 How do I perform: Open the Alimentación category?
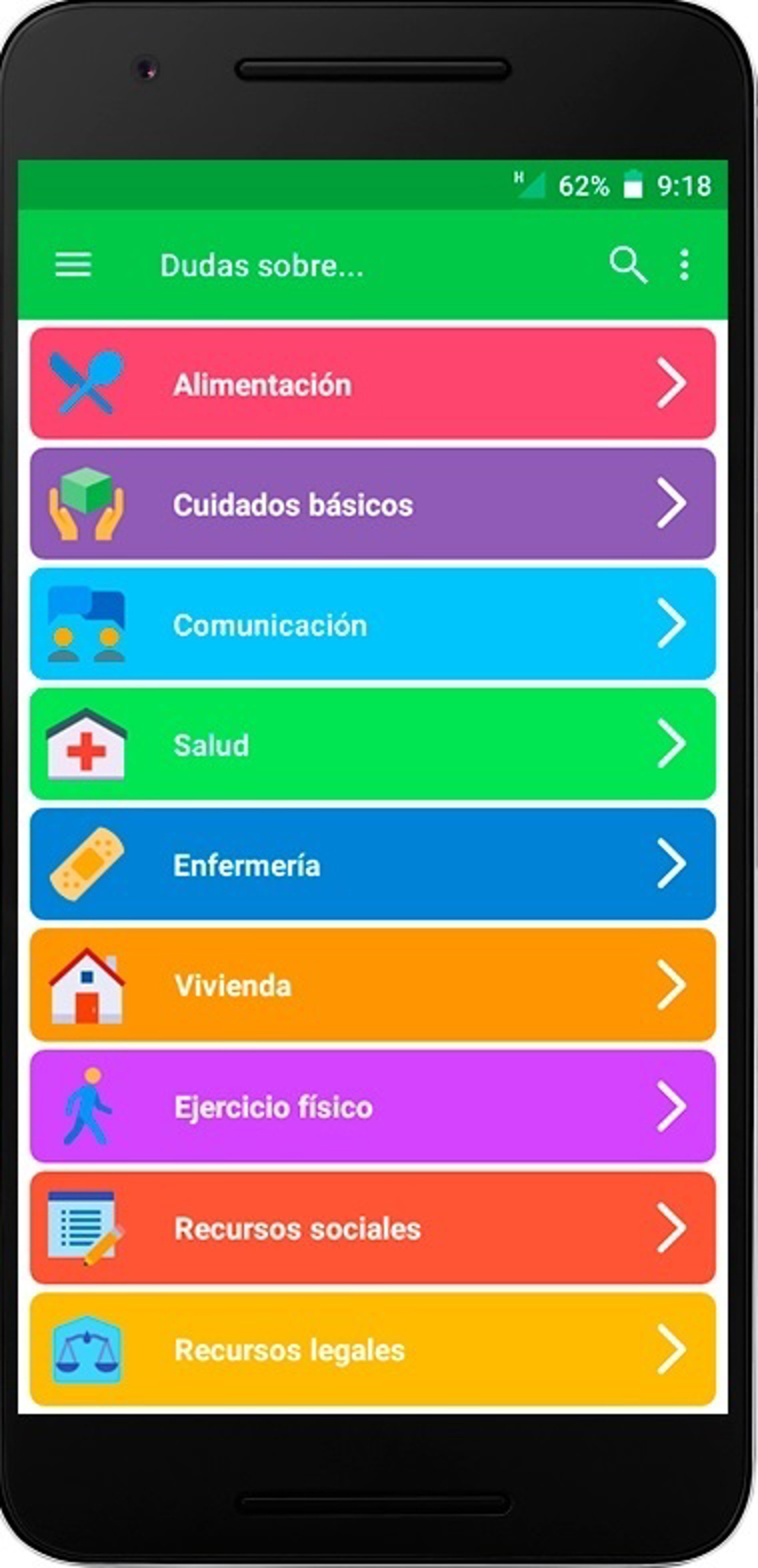(x=373, y=383)
